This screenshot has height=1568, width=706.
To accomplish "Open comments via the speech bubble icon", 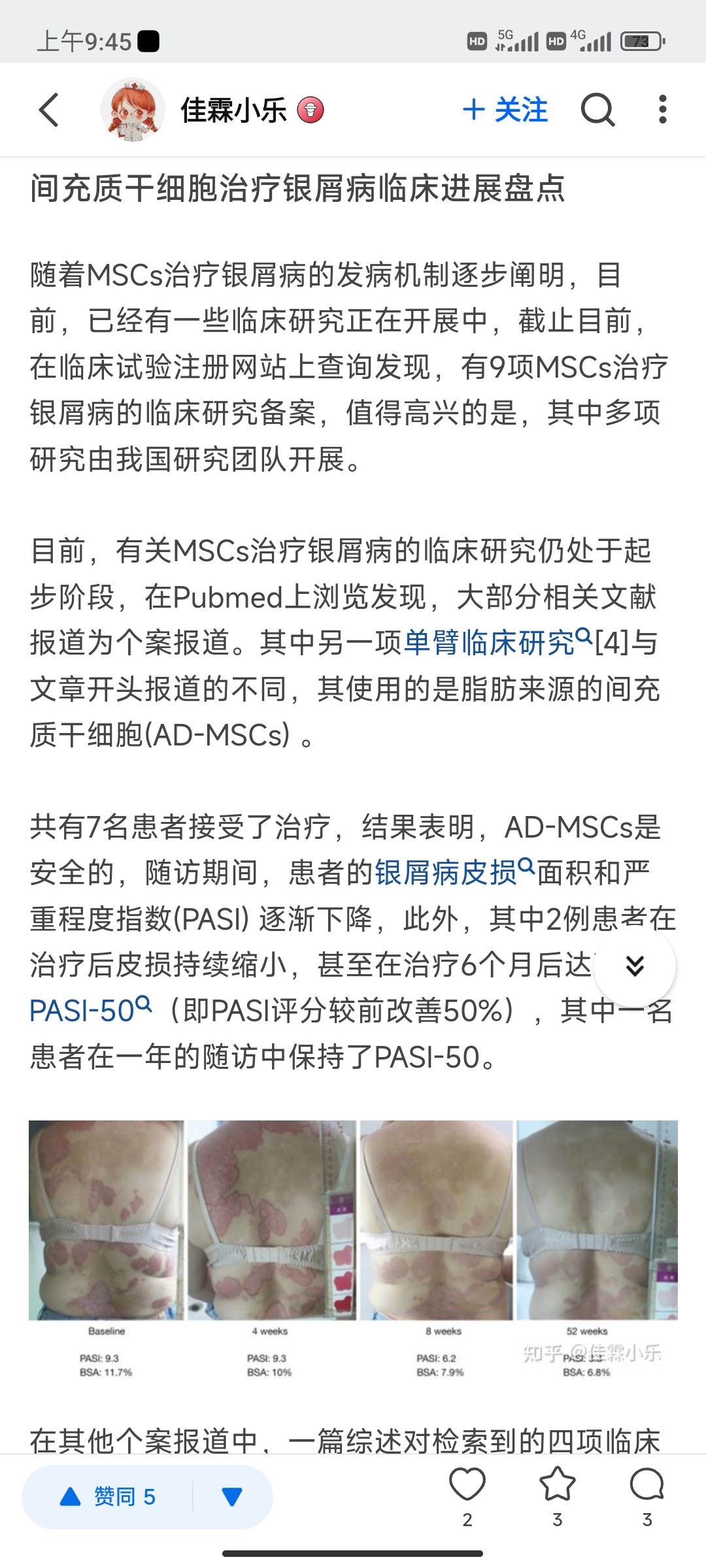I will point(647,1486).
